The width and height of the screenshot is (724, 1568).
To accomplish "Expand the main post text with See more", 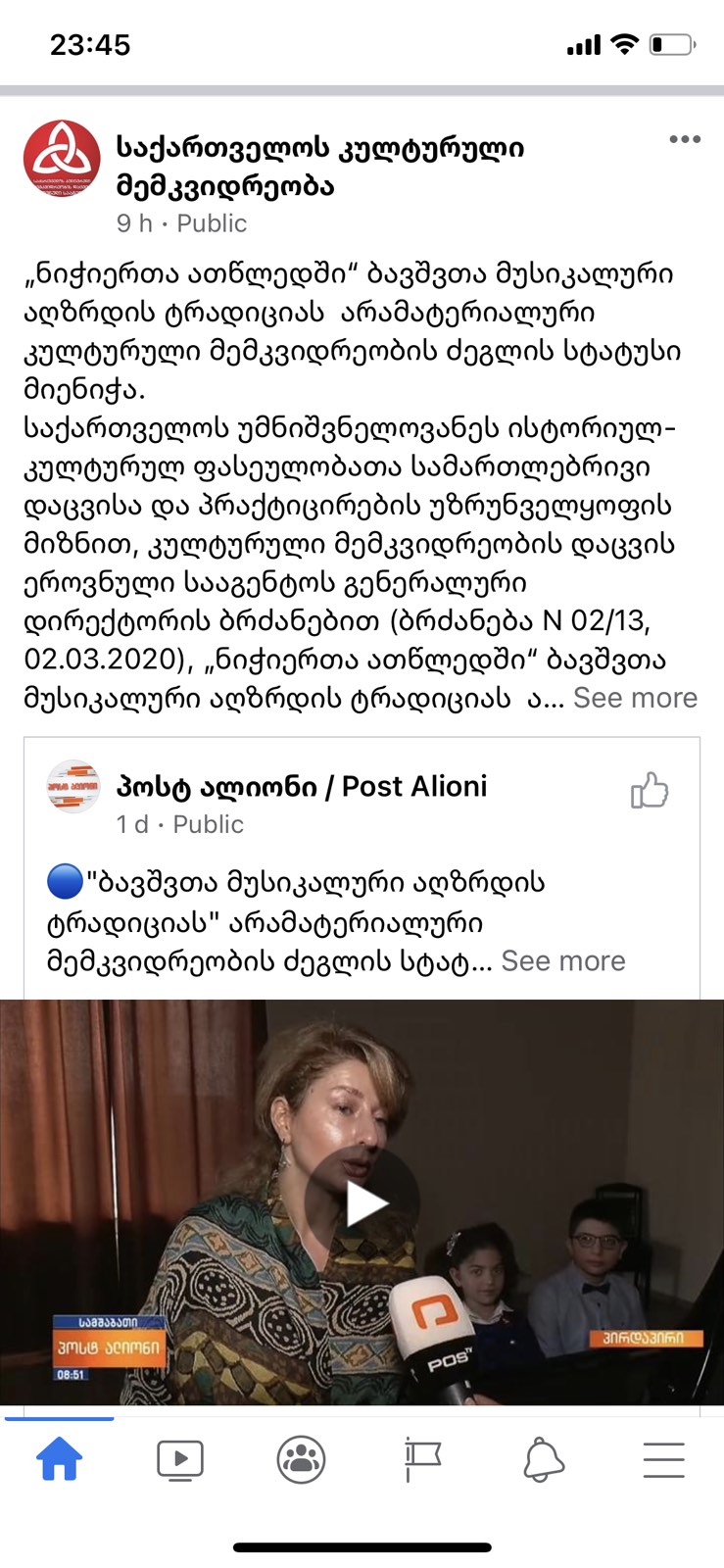I will (x=635, y=698).
